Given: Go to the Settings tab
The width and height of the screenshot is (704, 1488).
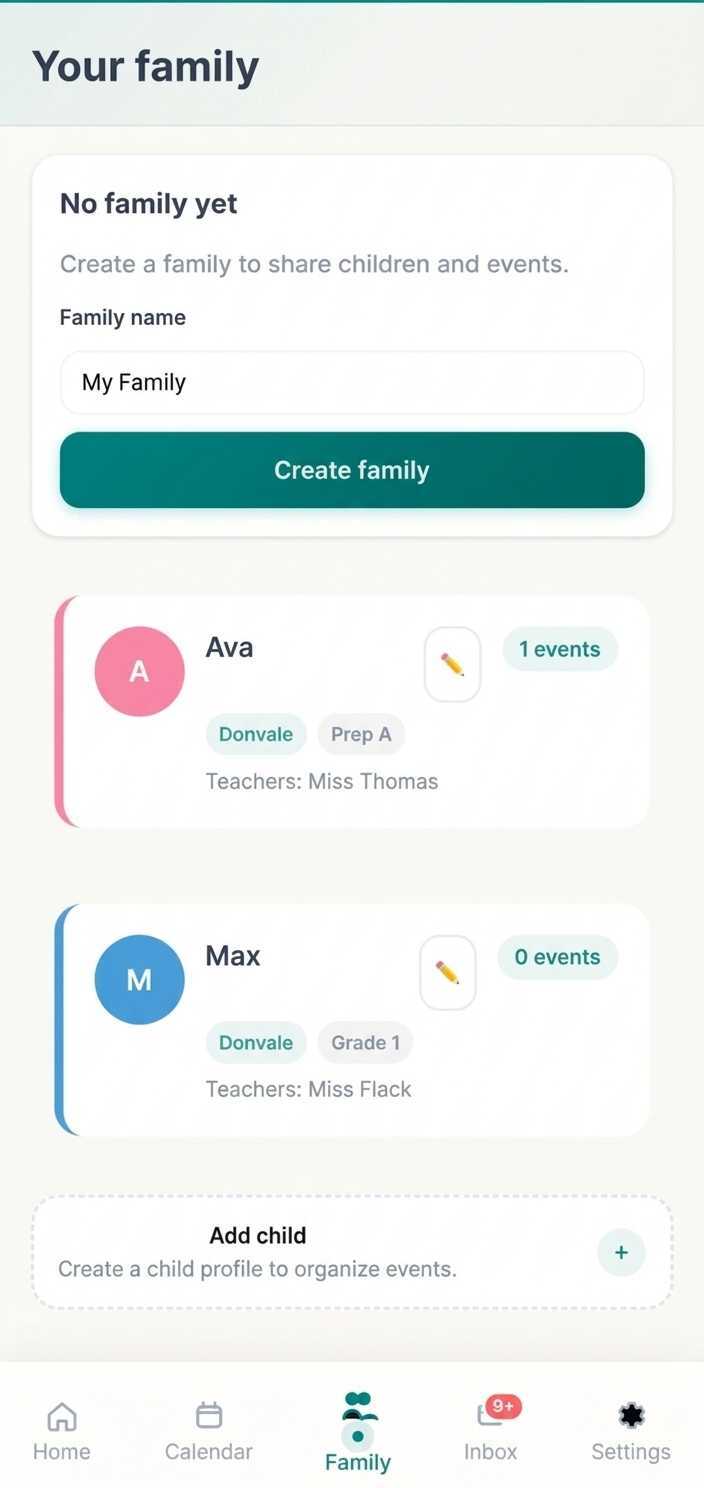Looking at the screenshot, I should coord(630,1430).
